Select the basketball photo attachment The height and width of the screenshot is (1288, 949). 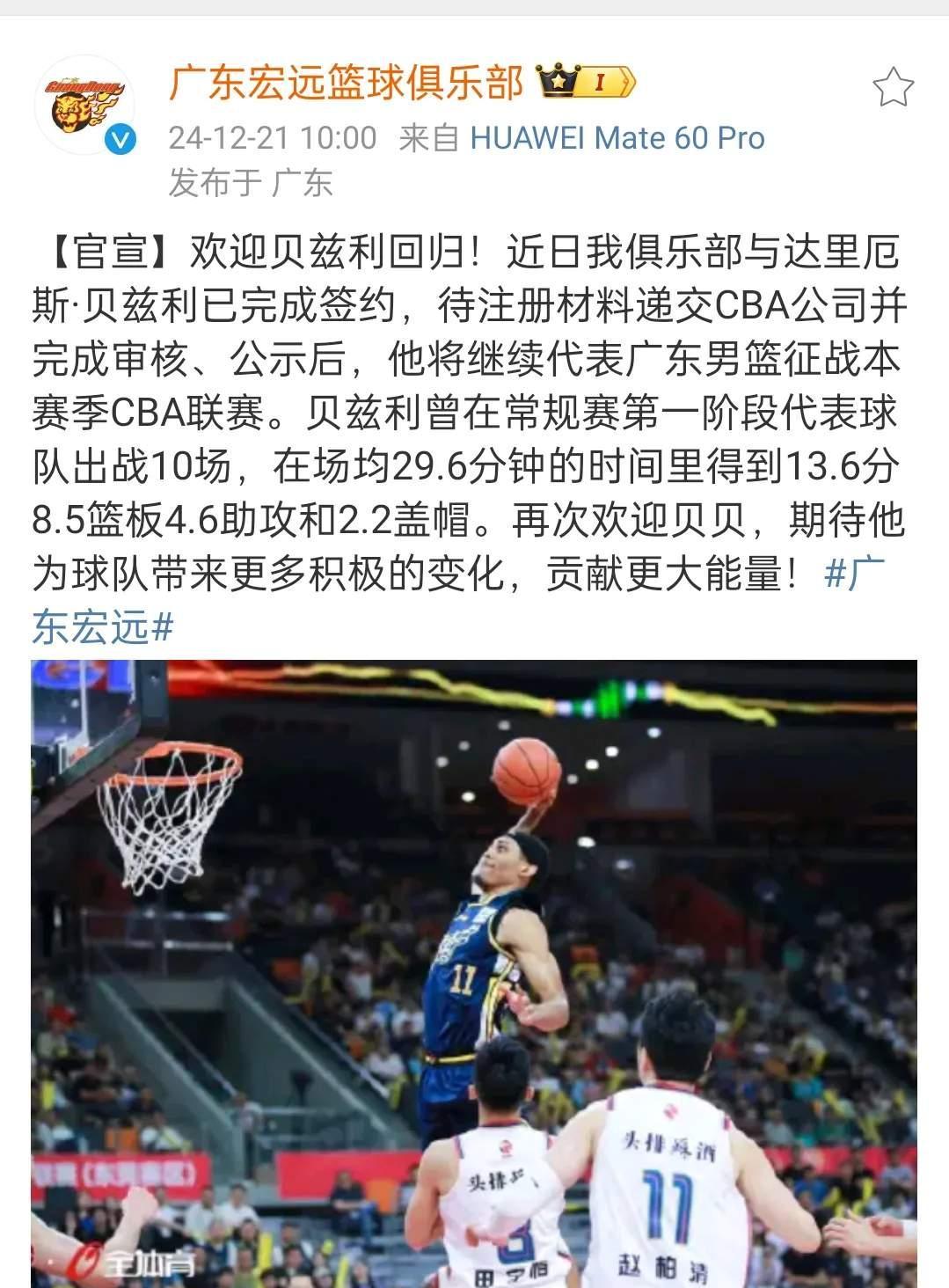coord(475,968)
